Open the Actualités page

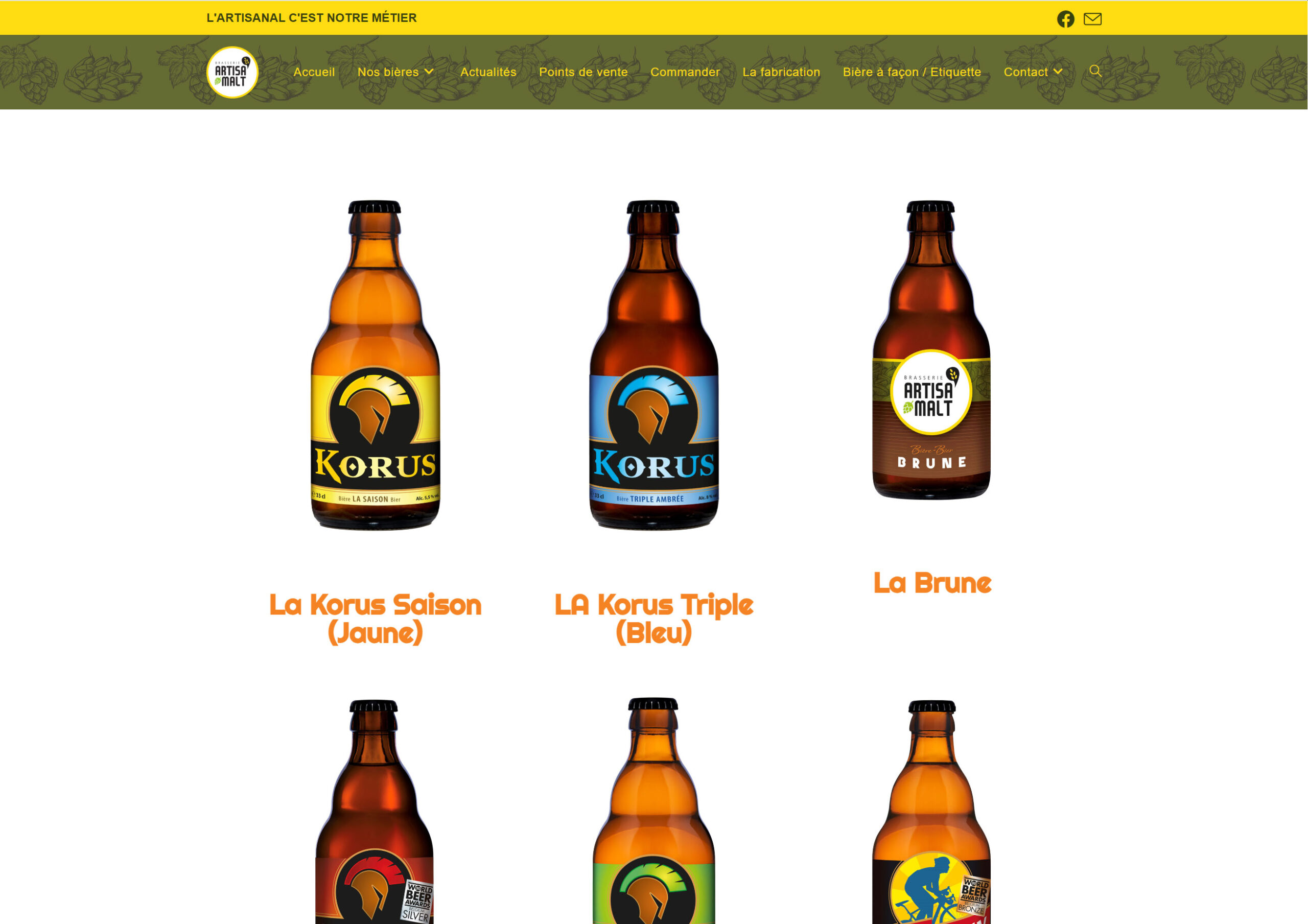488,72
